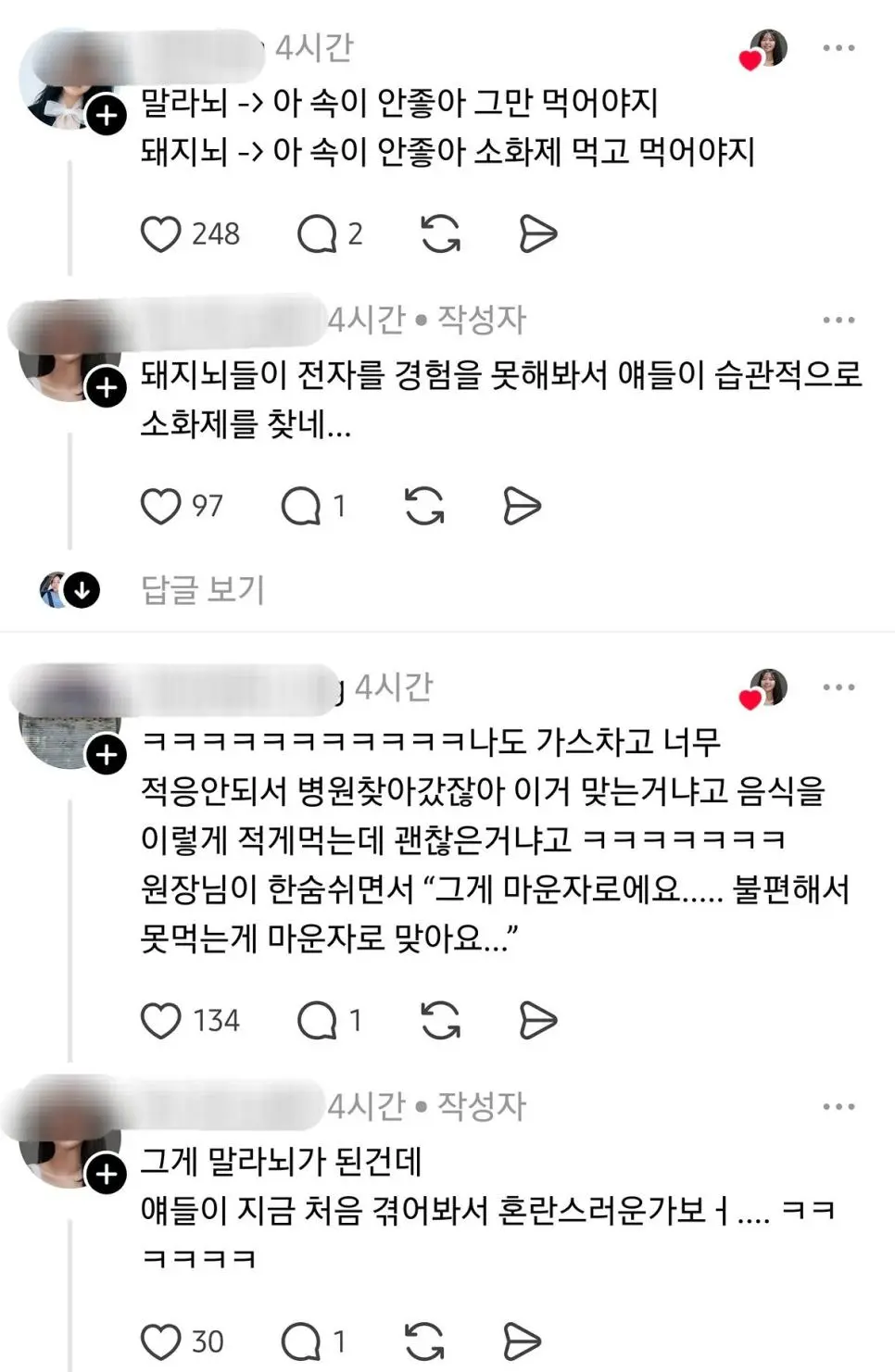Like the comment with 248 likes

160,234
